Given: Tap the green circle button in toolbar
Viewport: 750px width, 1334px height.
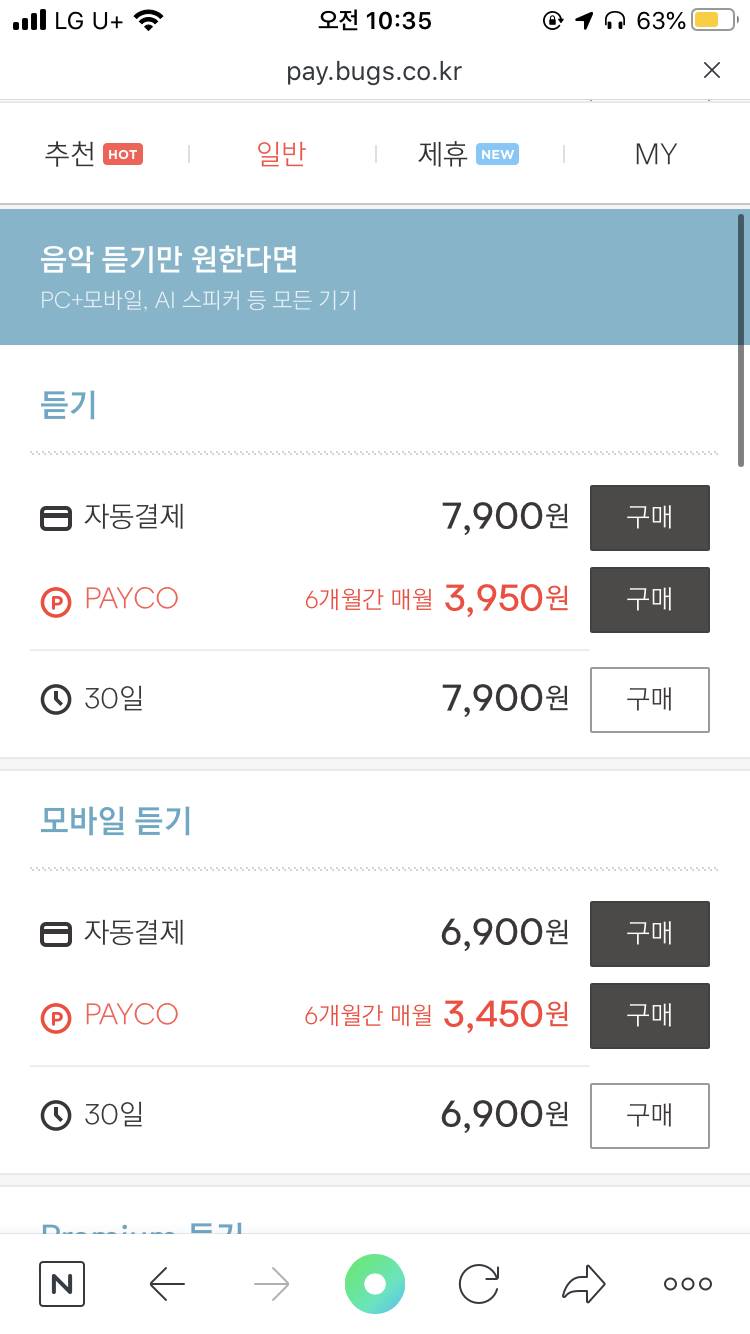Looking at the screenshot, I should point(375,1284).
